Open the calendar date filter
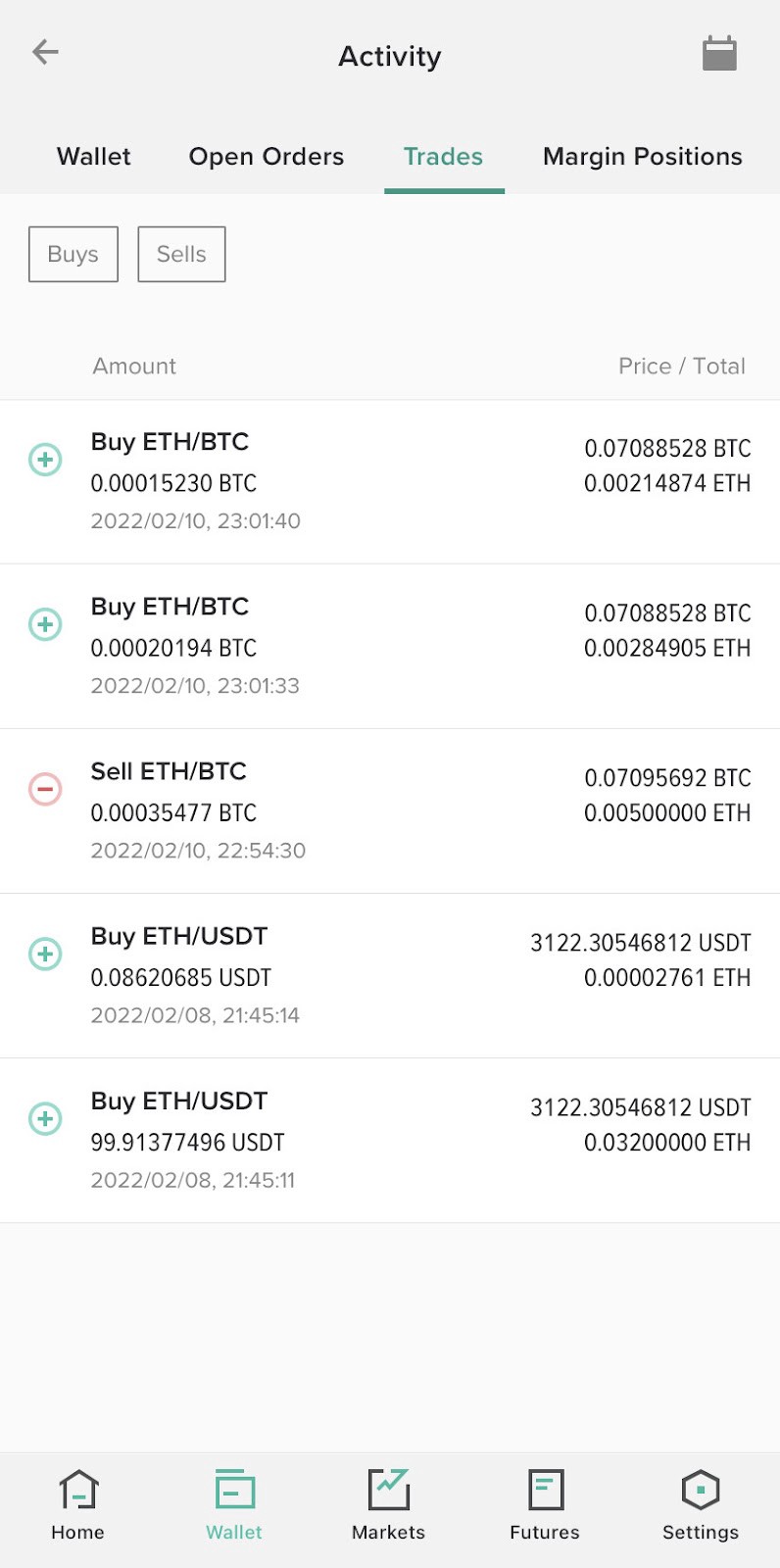The width and height of the screenshot is (780, 1568). pos(719,53)
